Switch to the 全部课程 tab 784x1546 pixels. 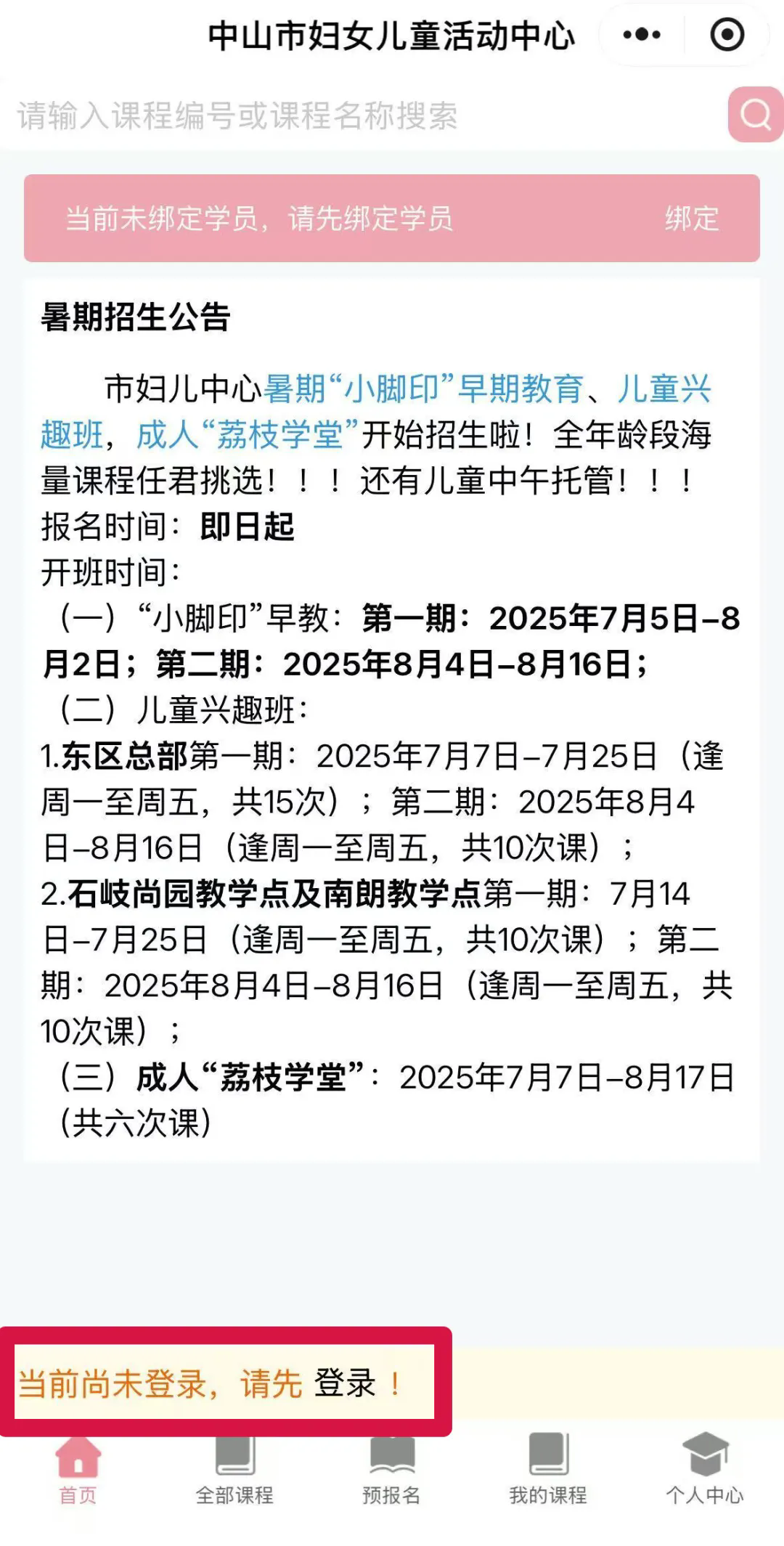tap(234, 1470)
